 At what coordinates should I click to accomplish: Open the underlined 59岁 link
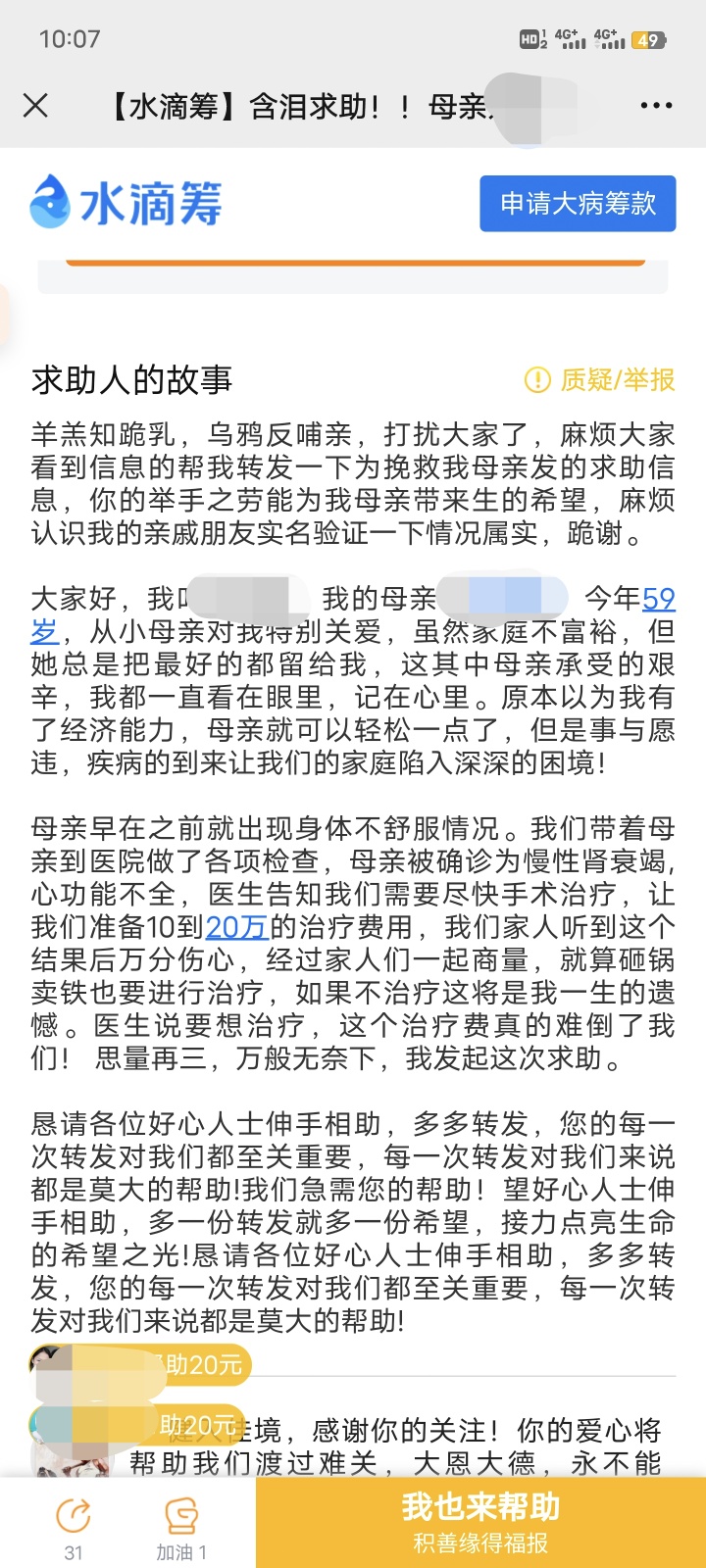coord(658,599)
